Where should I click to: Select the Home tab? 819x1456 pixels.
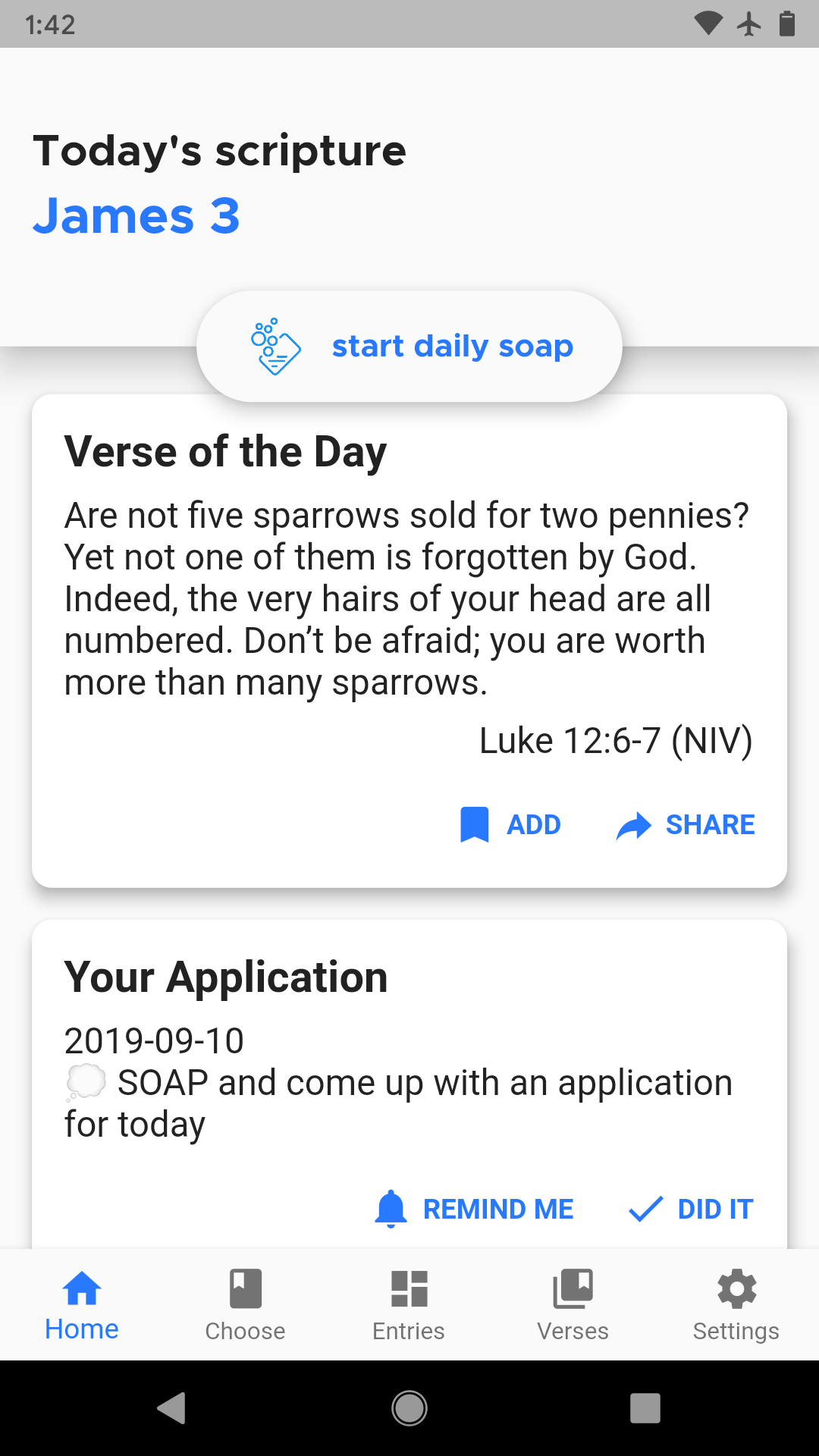click(82, 1305)
